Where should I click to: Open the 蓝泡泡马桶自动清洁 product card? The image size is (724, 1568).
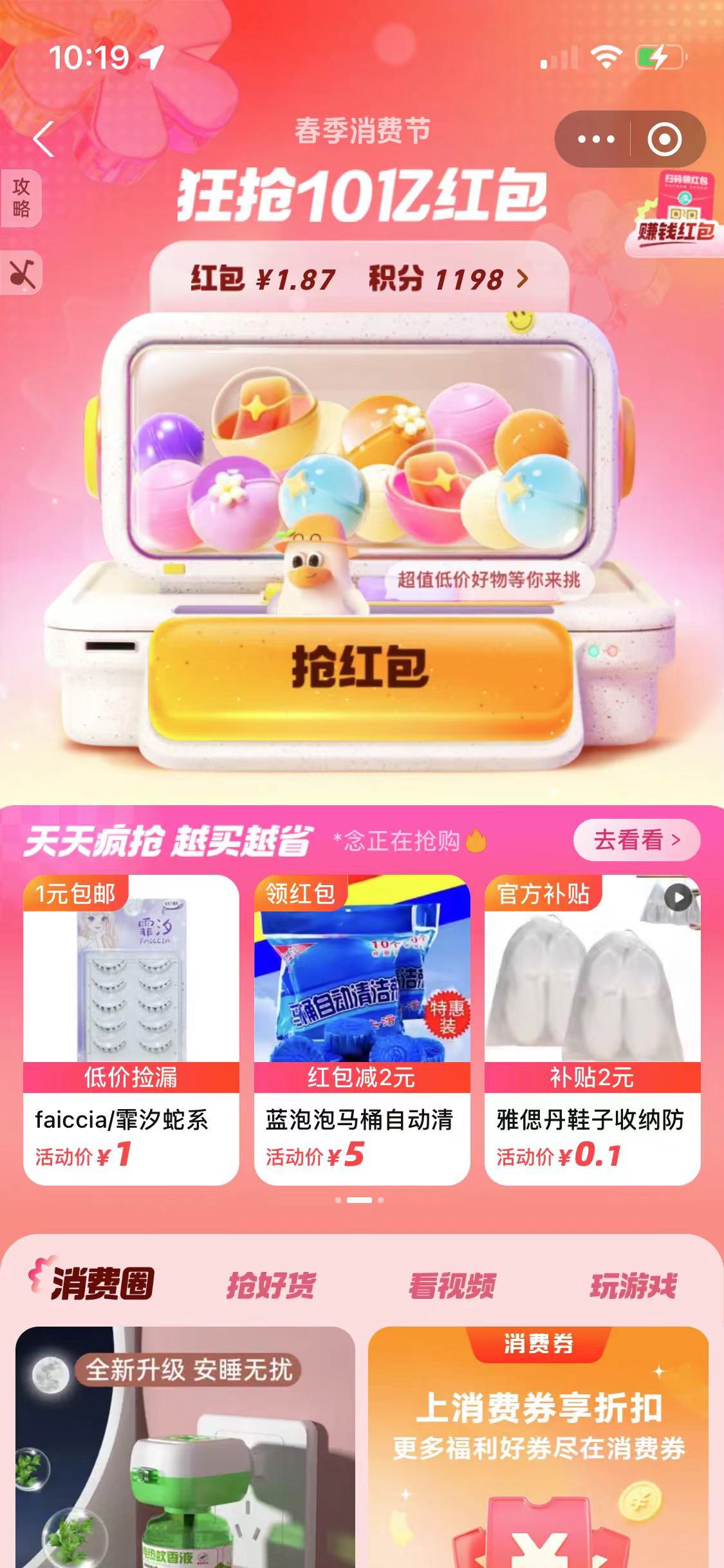[362, 1030]
